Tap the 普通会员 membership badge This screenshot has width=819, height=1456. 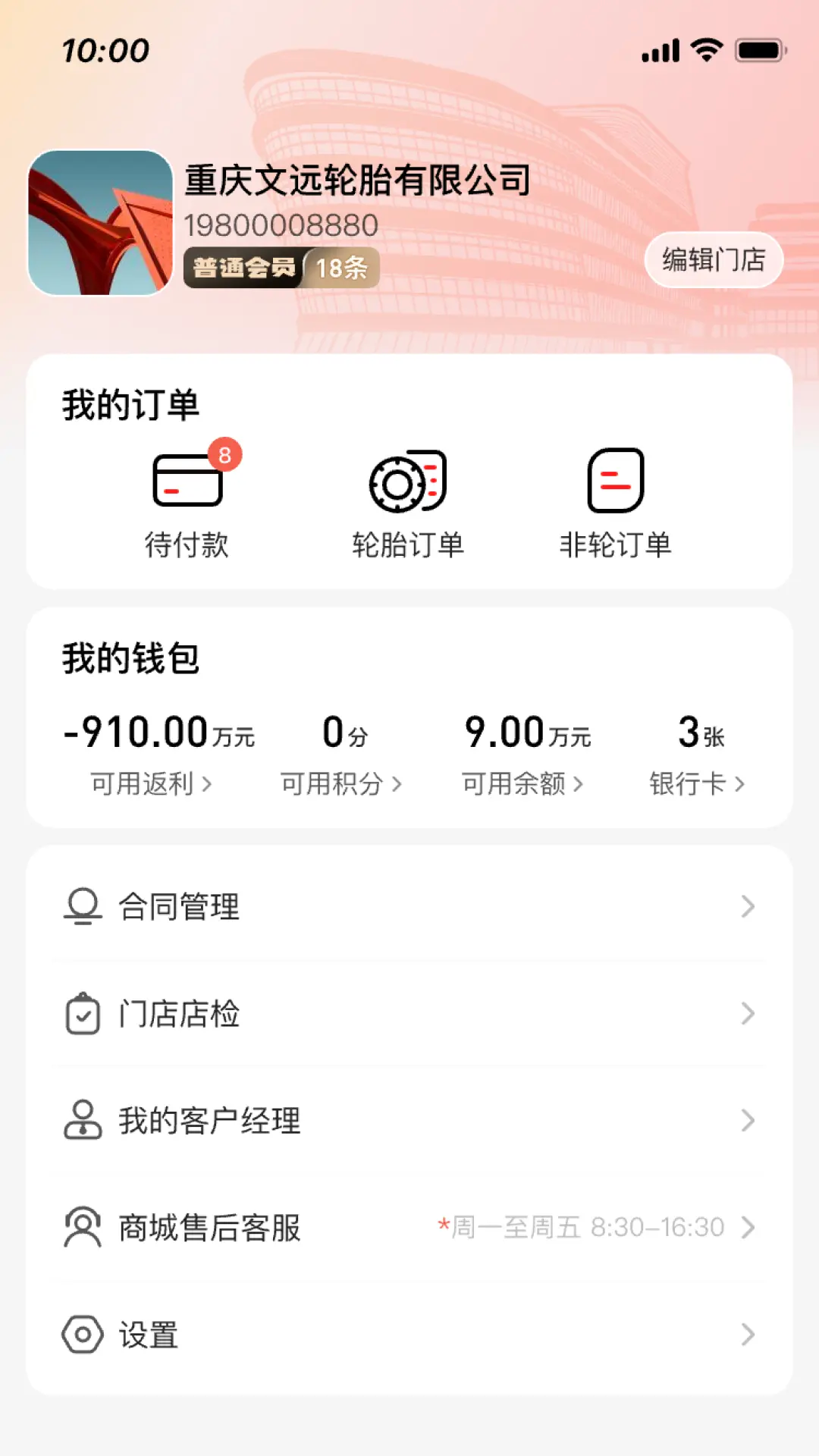coord(243,267)
